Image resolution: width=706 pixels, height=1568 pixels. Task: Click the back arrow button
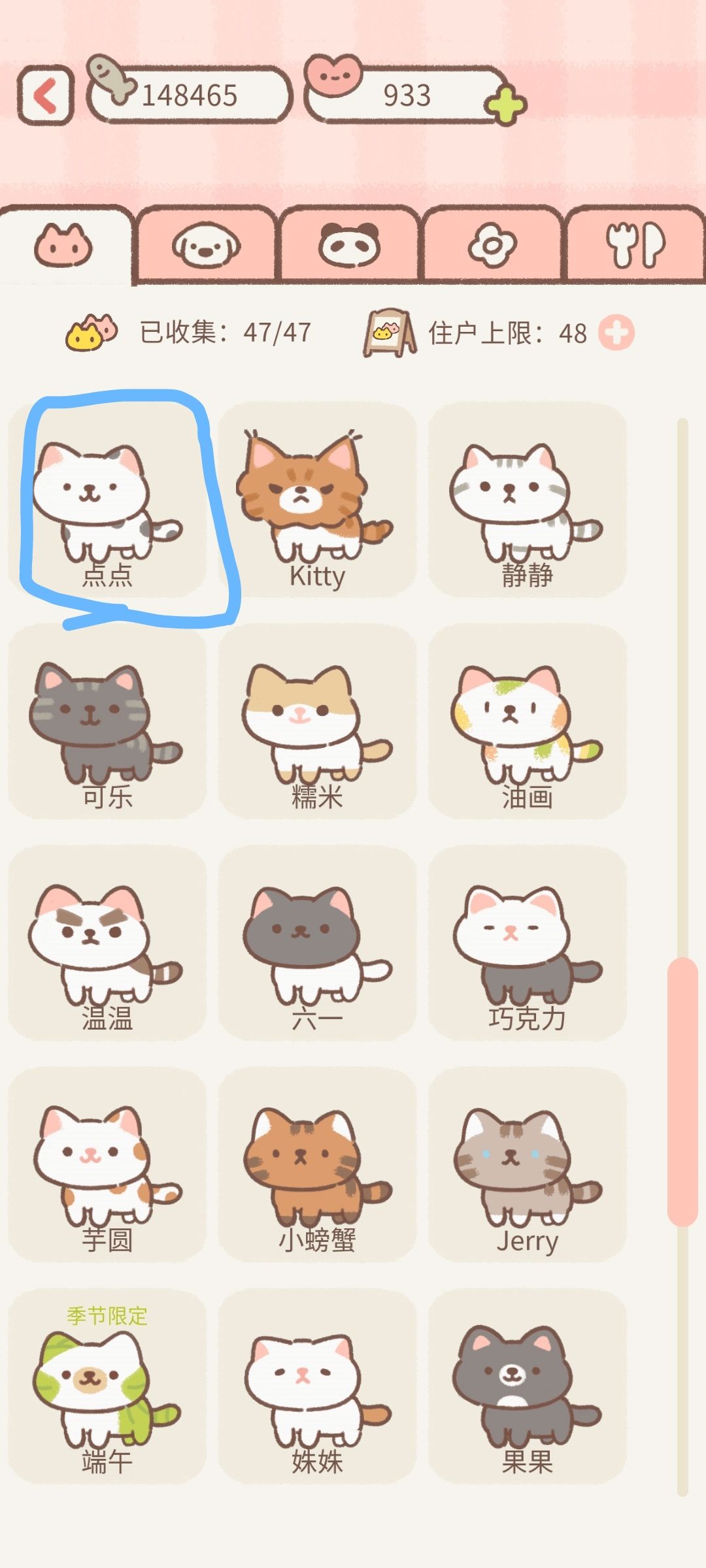(x=46, y=93)
